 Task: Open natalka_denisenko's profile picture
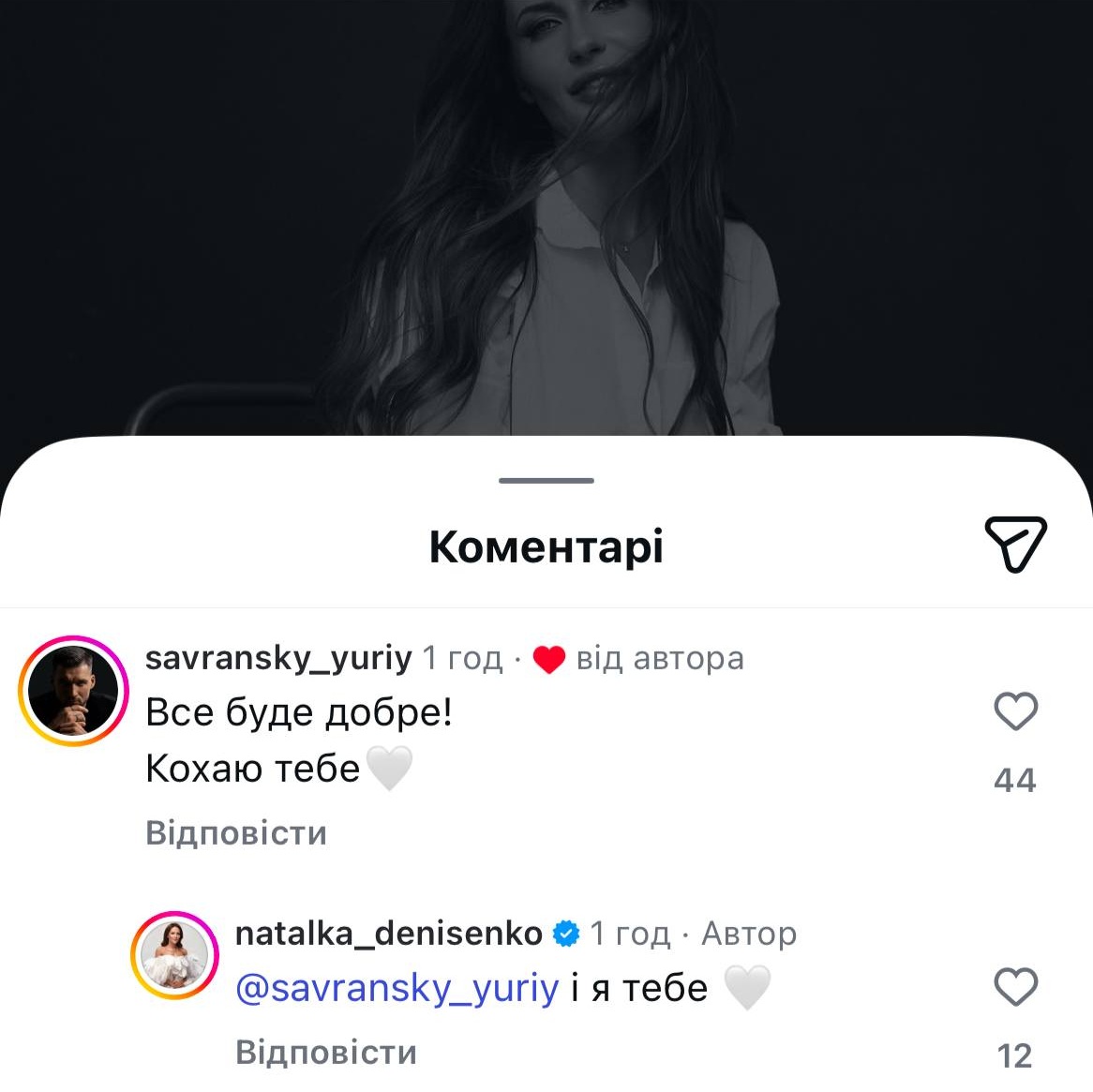point(174,955)
